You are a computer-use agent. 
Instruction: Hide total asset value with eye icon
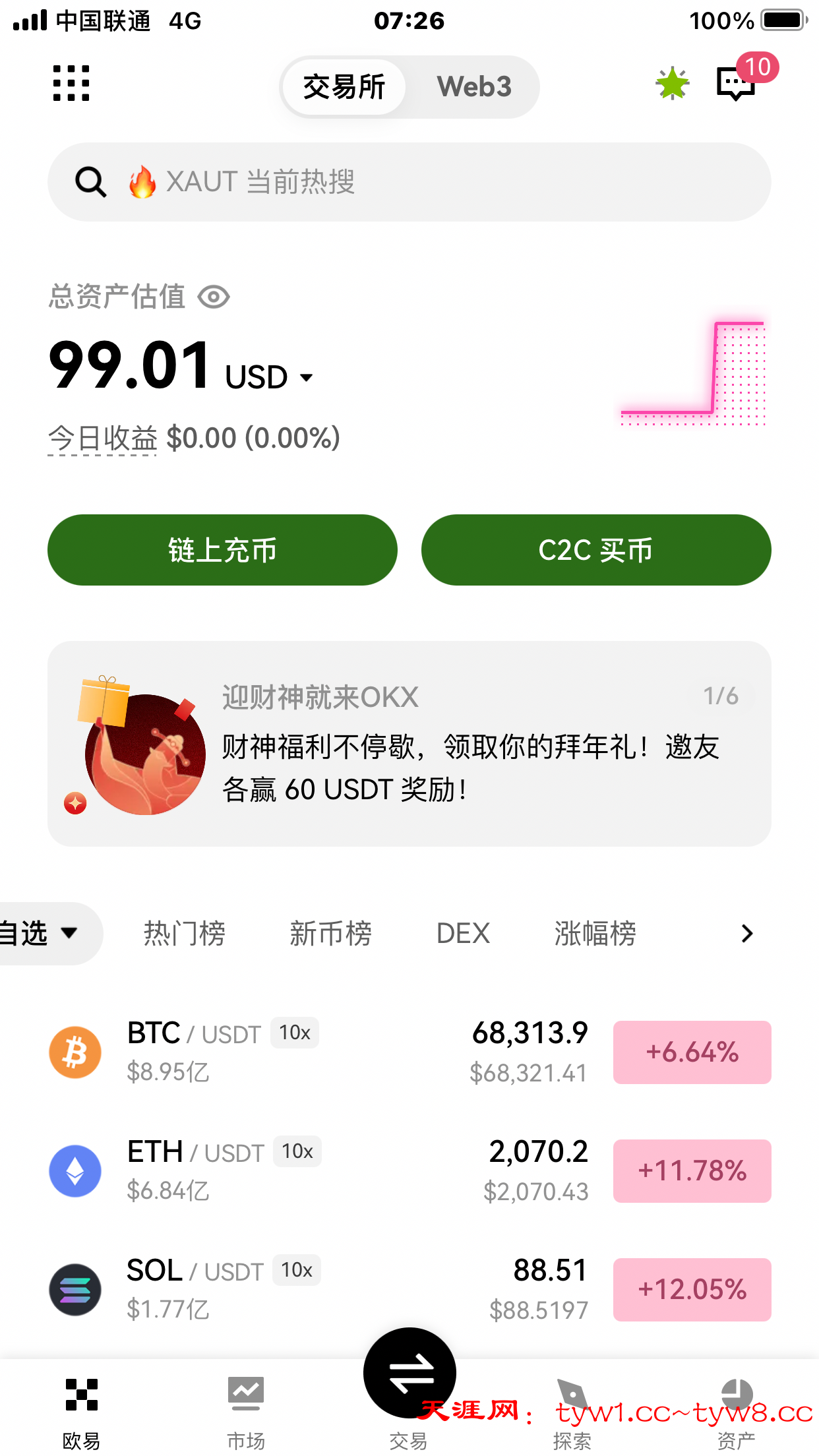coord(214,297)
